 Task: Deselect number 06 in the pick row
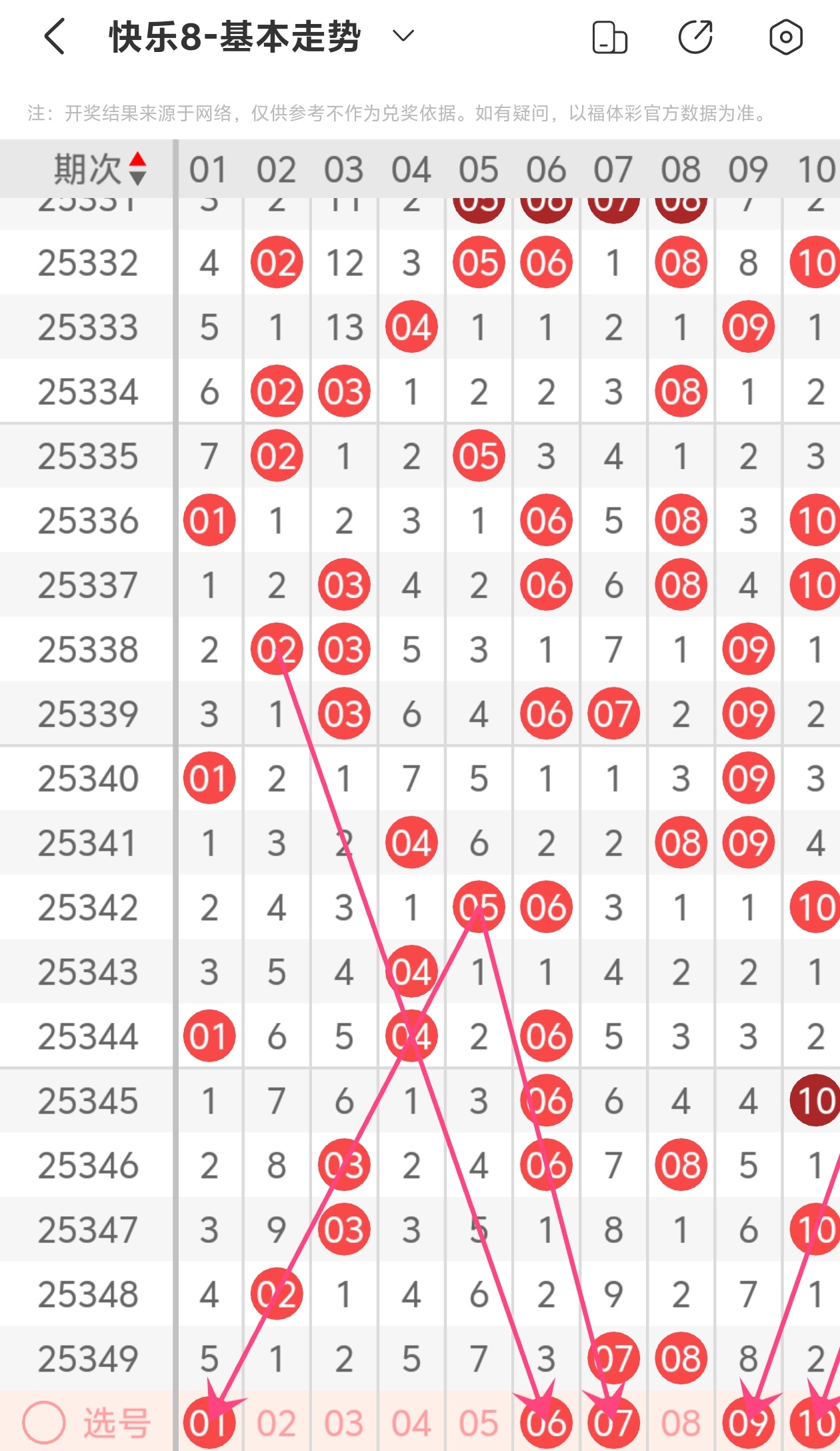546,1423
